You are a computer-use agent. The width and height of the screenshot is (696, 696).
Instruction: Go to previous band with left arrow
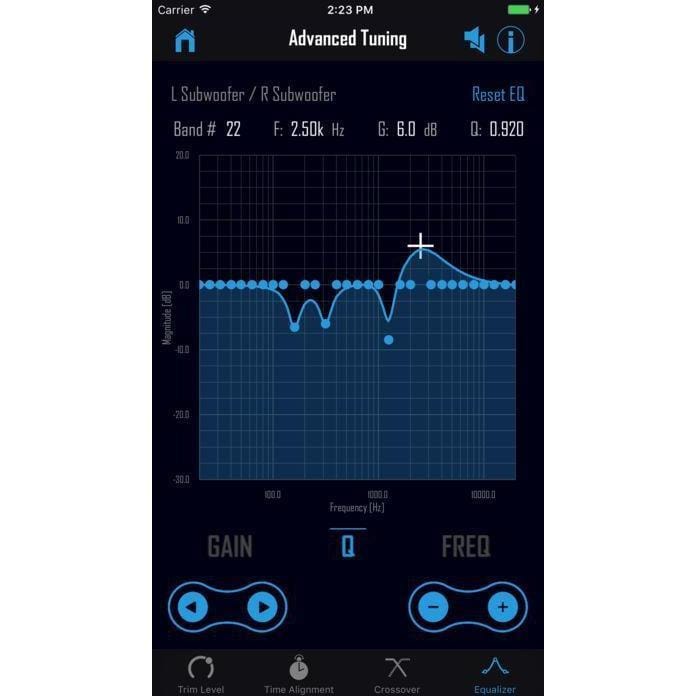tap(192, 606)
